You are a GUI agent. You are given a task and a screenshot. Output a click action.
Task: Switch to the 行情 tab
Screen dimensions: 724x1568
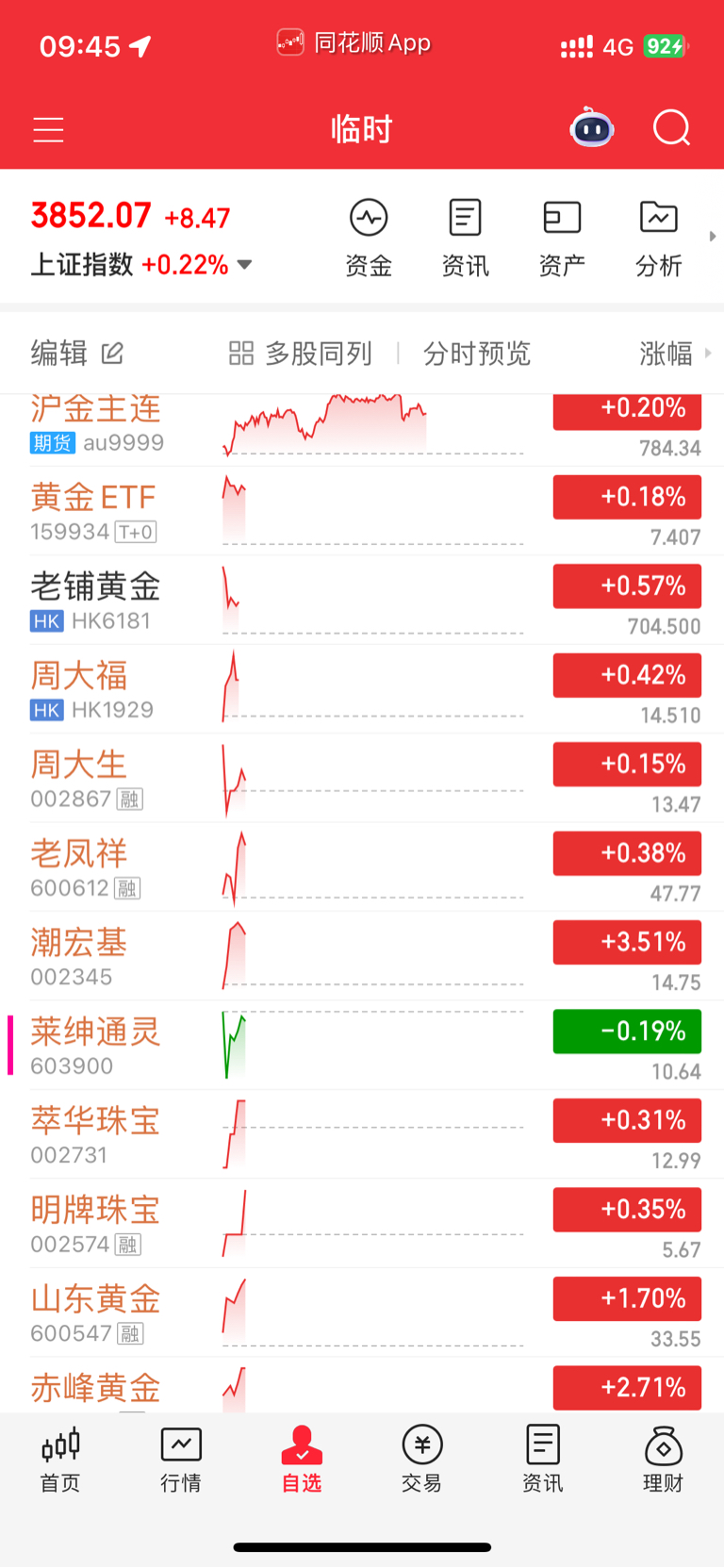[x=181, y=1460]
